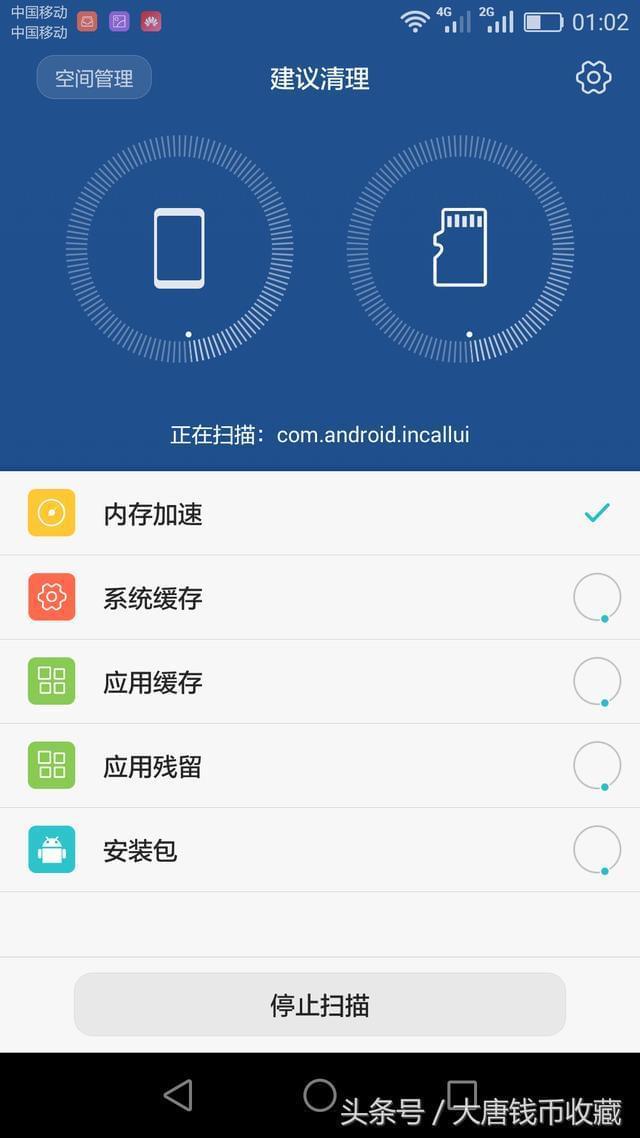640x1138 pixels.
Task: Go back using the navigation bar
Action: pyautogui.click(x=178, y=1095)
